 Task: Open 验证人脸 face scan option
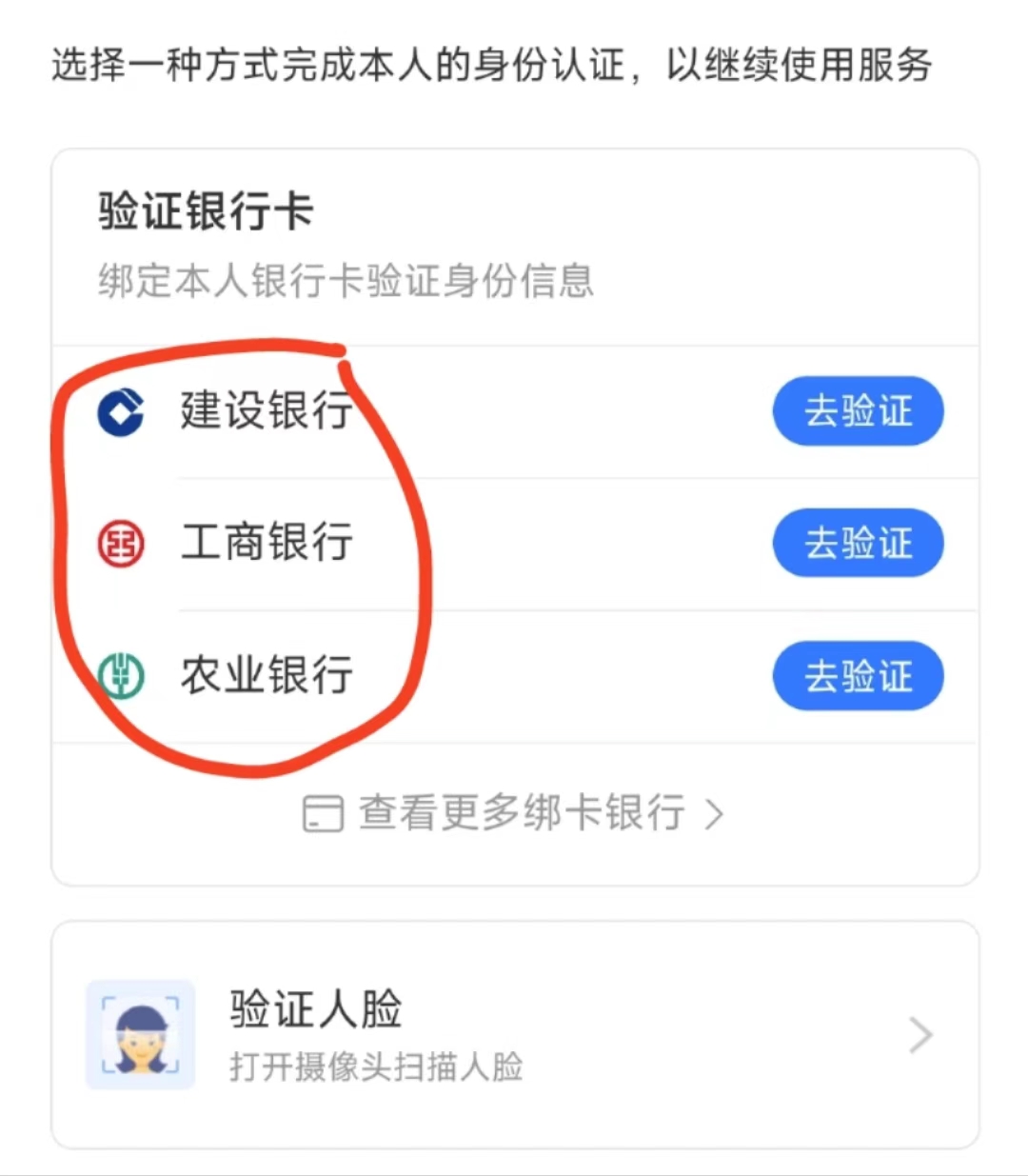514,1035
